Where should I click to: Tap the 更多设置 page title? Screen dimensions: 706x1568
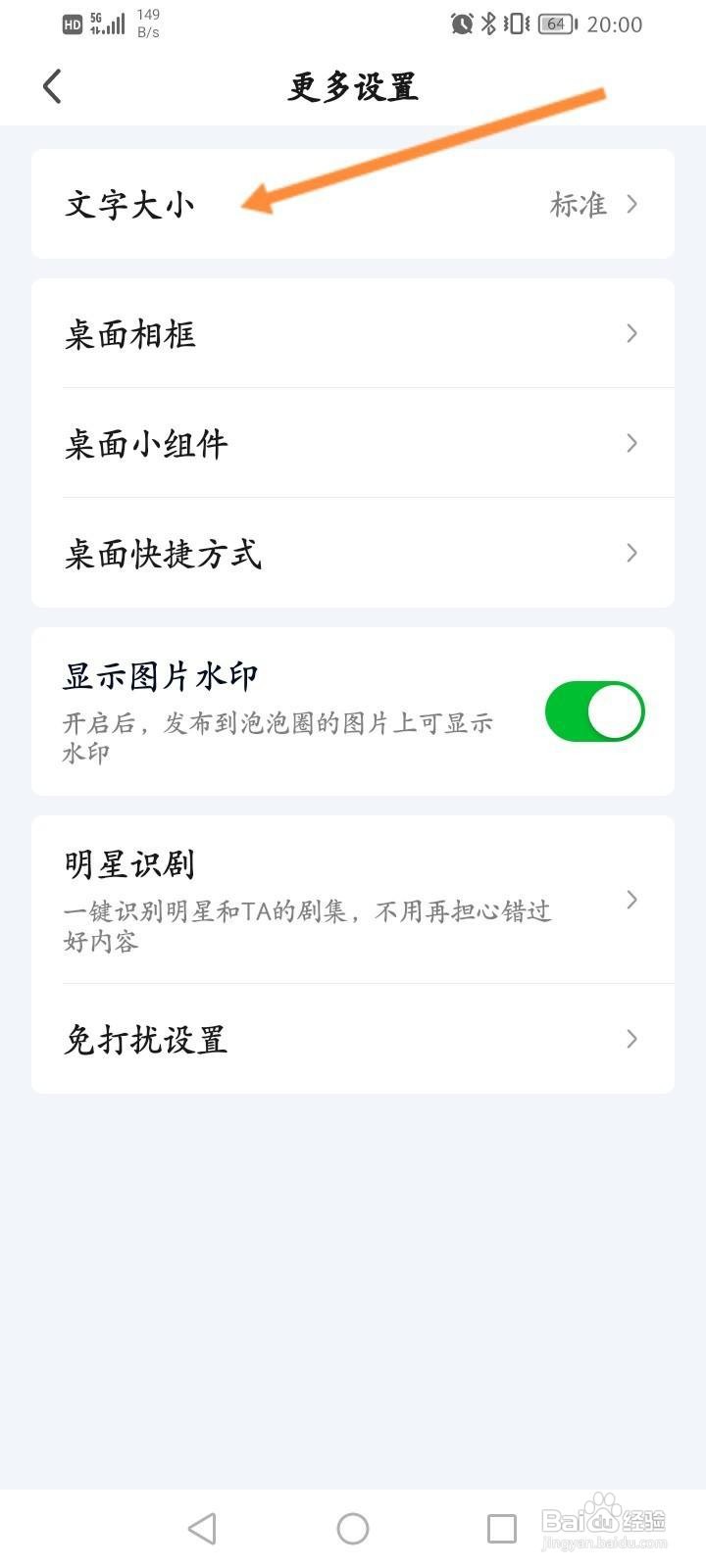(x=352, y=86)
